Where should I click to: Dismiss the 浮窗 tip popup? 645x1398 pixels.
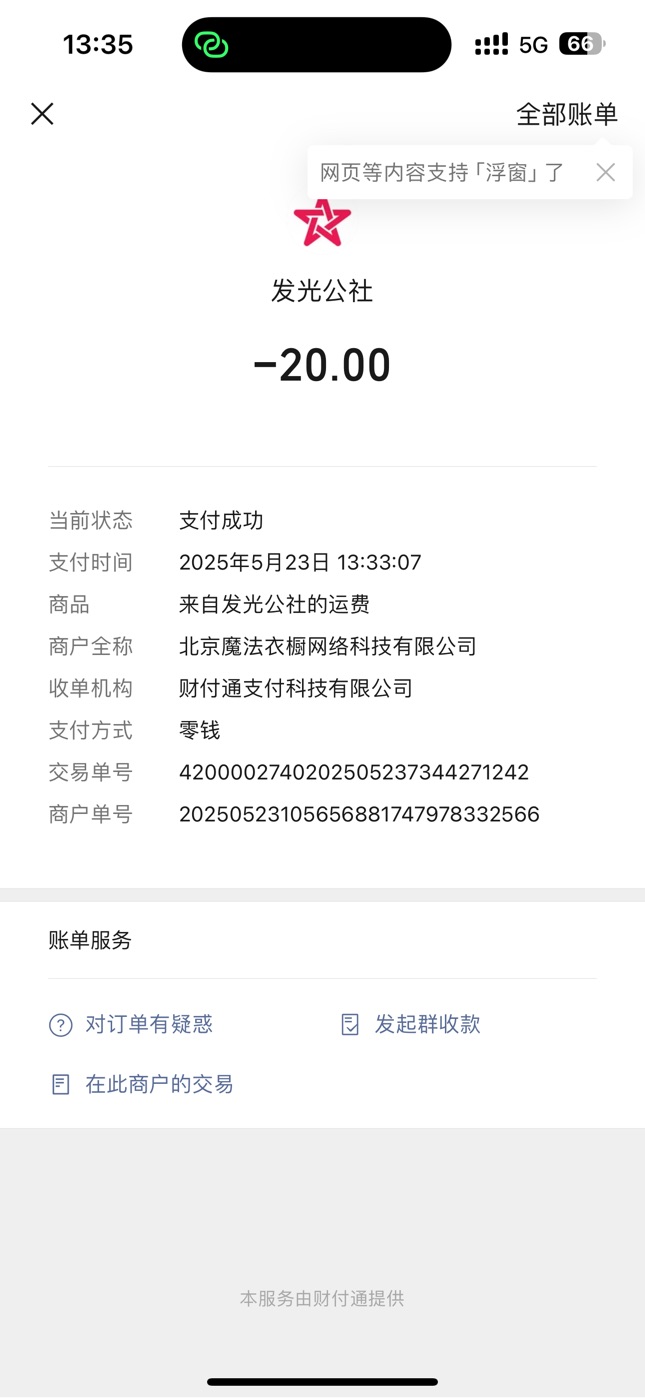[x=605, y=172]
